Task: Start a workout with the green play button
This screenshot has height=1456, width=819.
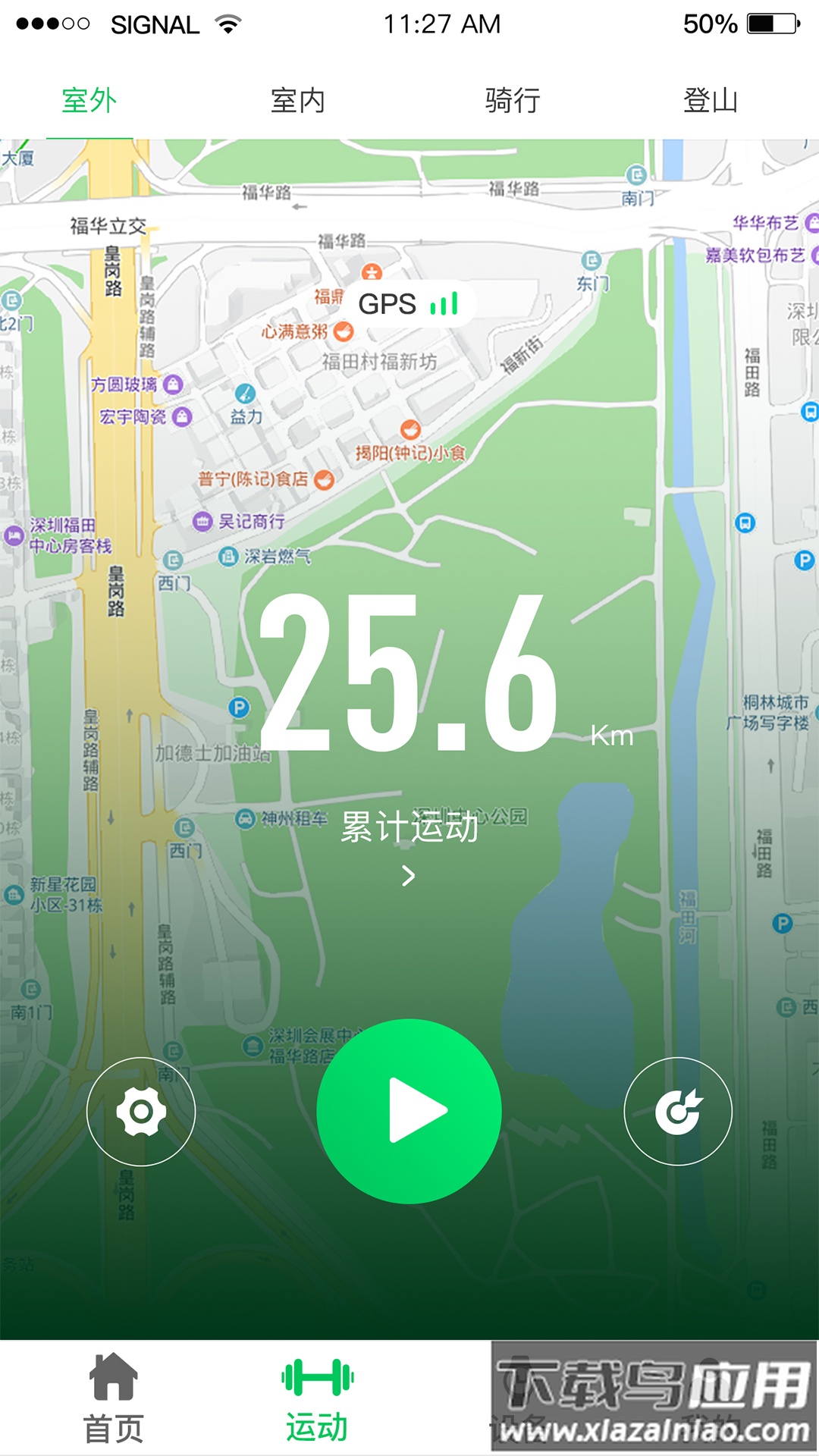Action: pos(409,1111)
